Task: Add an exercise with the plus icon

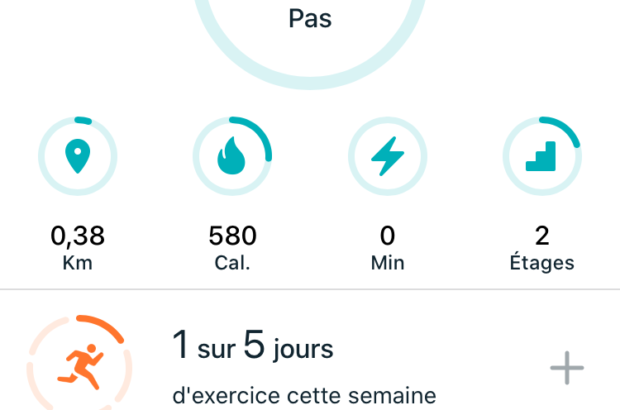Action: pyautogui.click(x=567, y=369)
